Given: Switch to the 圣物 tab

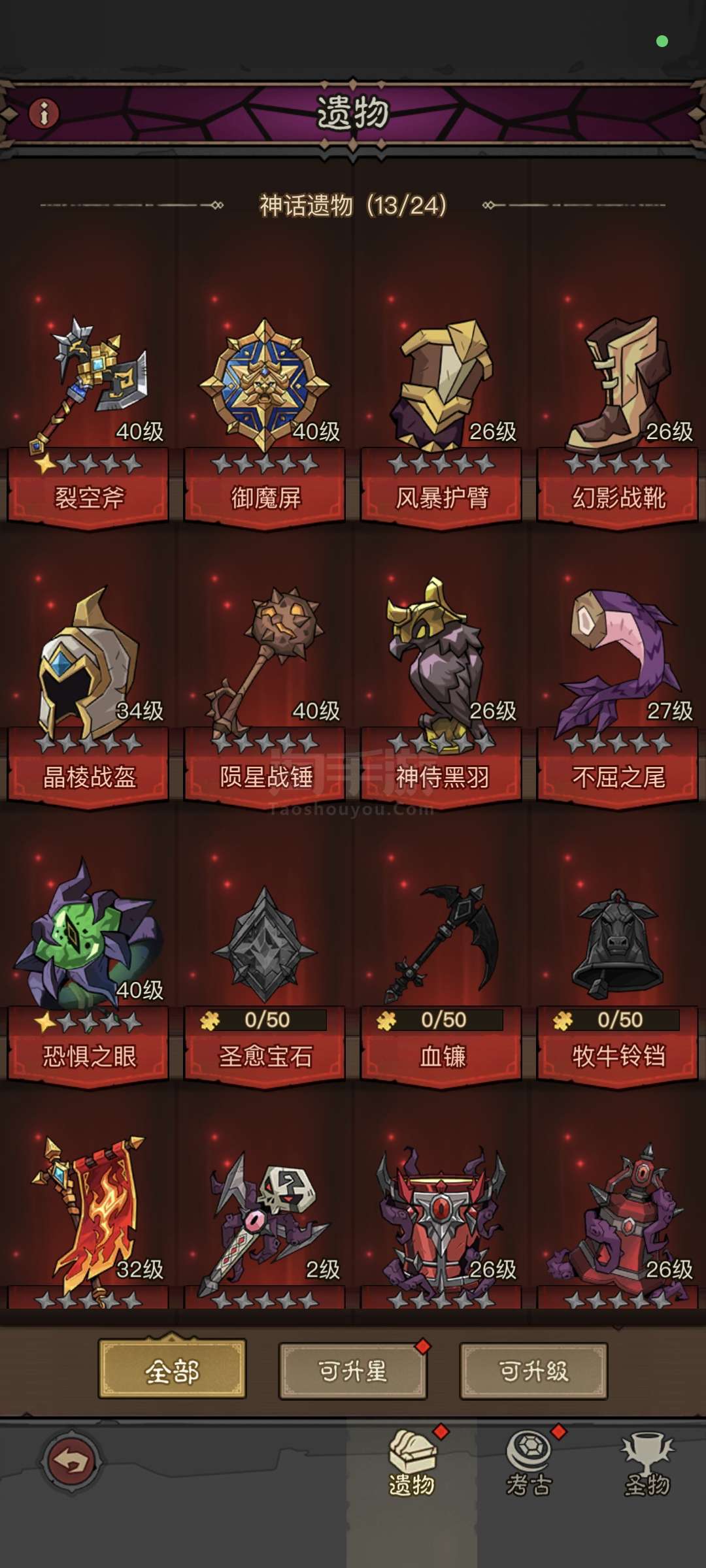Looking at the screenshot, I should pyautogui.click(x=647, y=1463).
